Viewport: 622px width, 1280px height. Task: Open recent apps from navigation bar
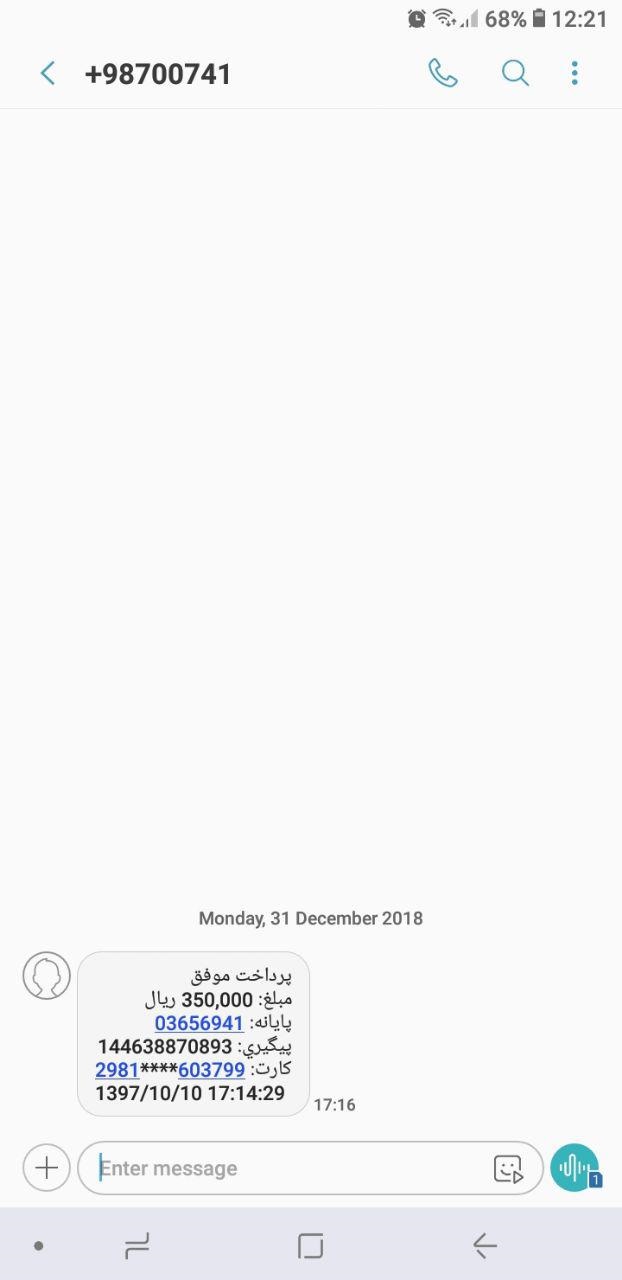click(x=137, y=1246)
